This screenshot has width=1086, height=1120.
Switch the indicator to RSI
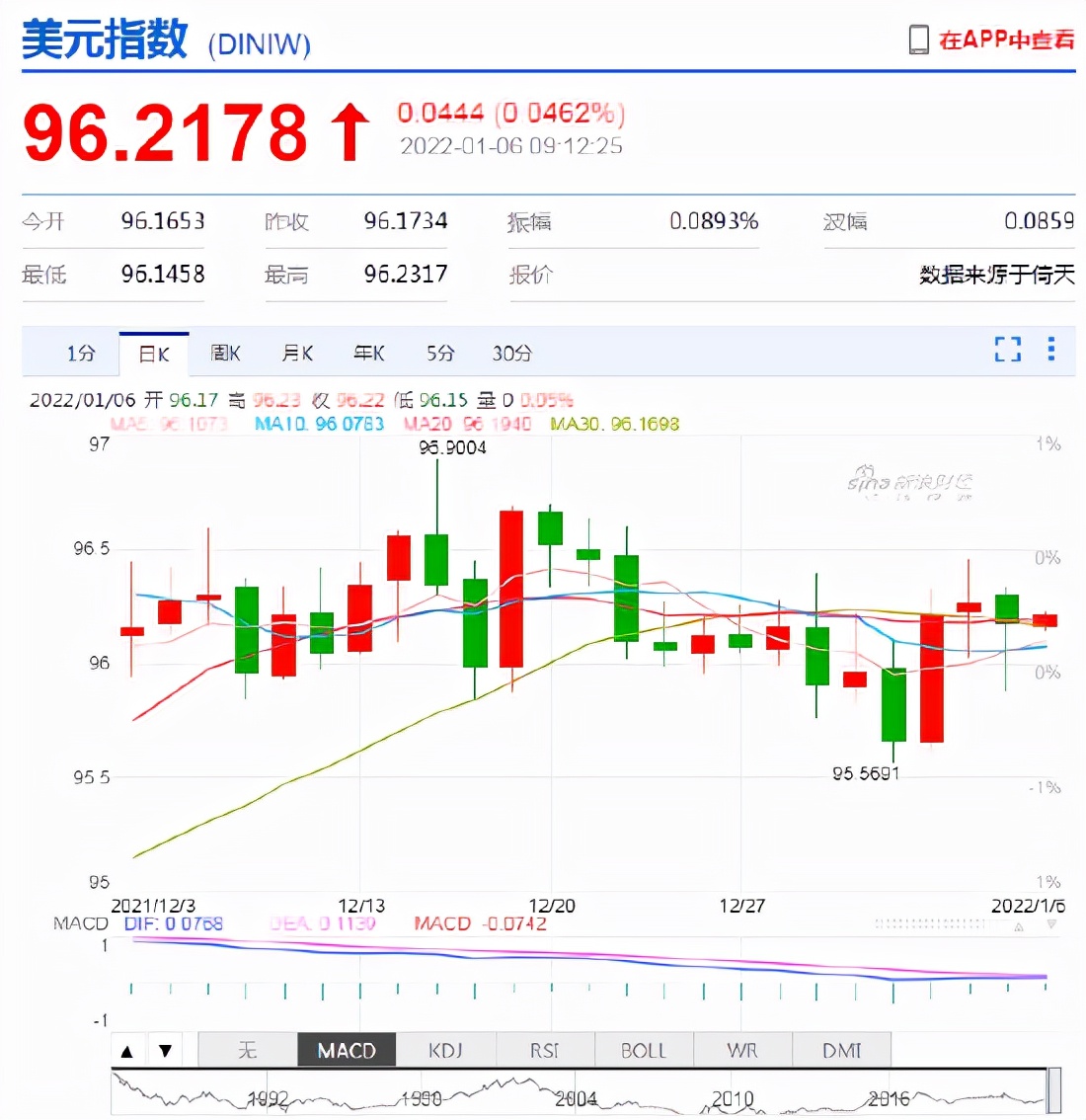(545, 1050)
